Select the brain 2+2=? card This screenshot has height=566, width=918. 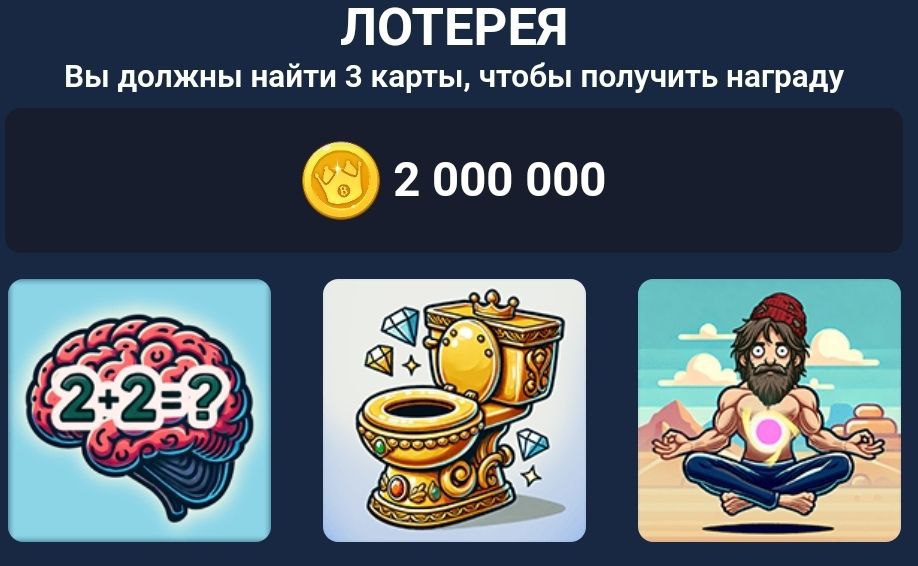point(139,410)
